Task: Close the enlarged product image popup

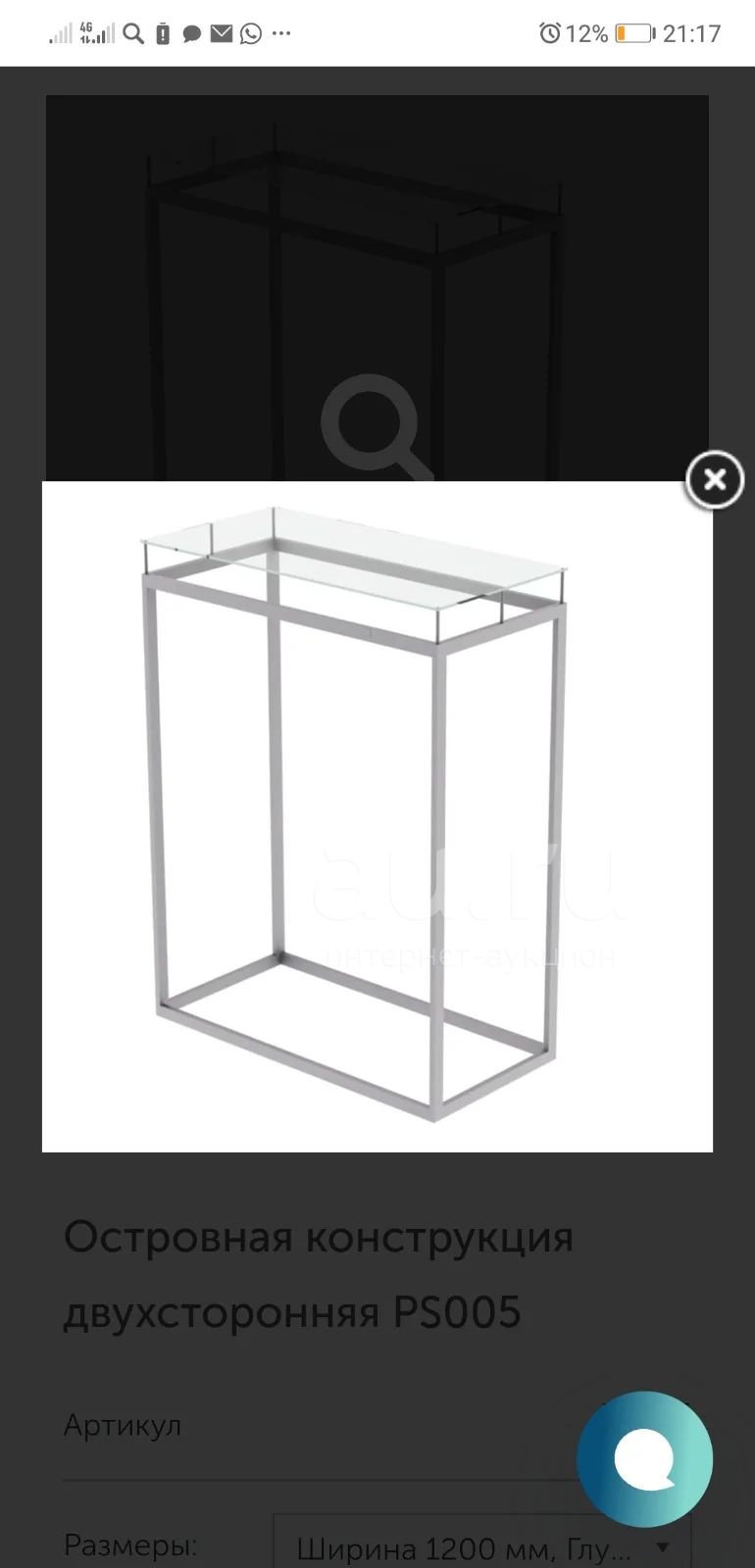Action: [714, 479]
